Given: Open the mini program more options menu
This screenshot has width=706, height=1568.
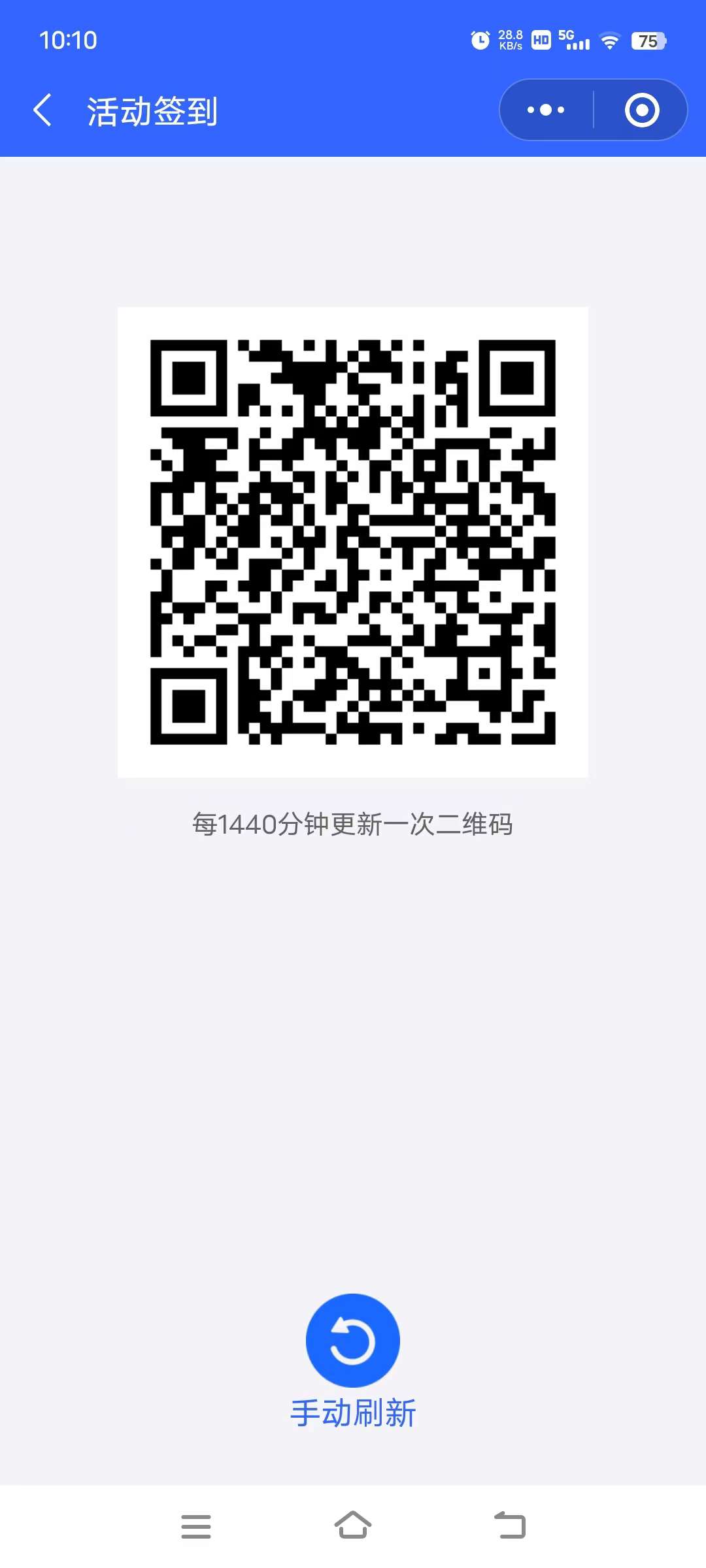Looking at the screenshot, I should 546,110.
